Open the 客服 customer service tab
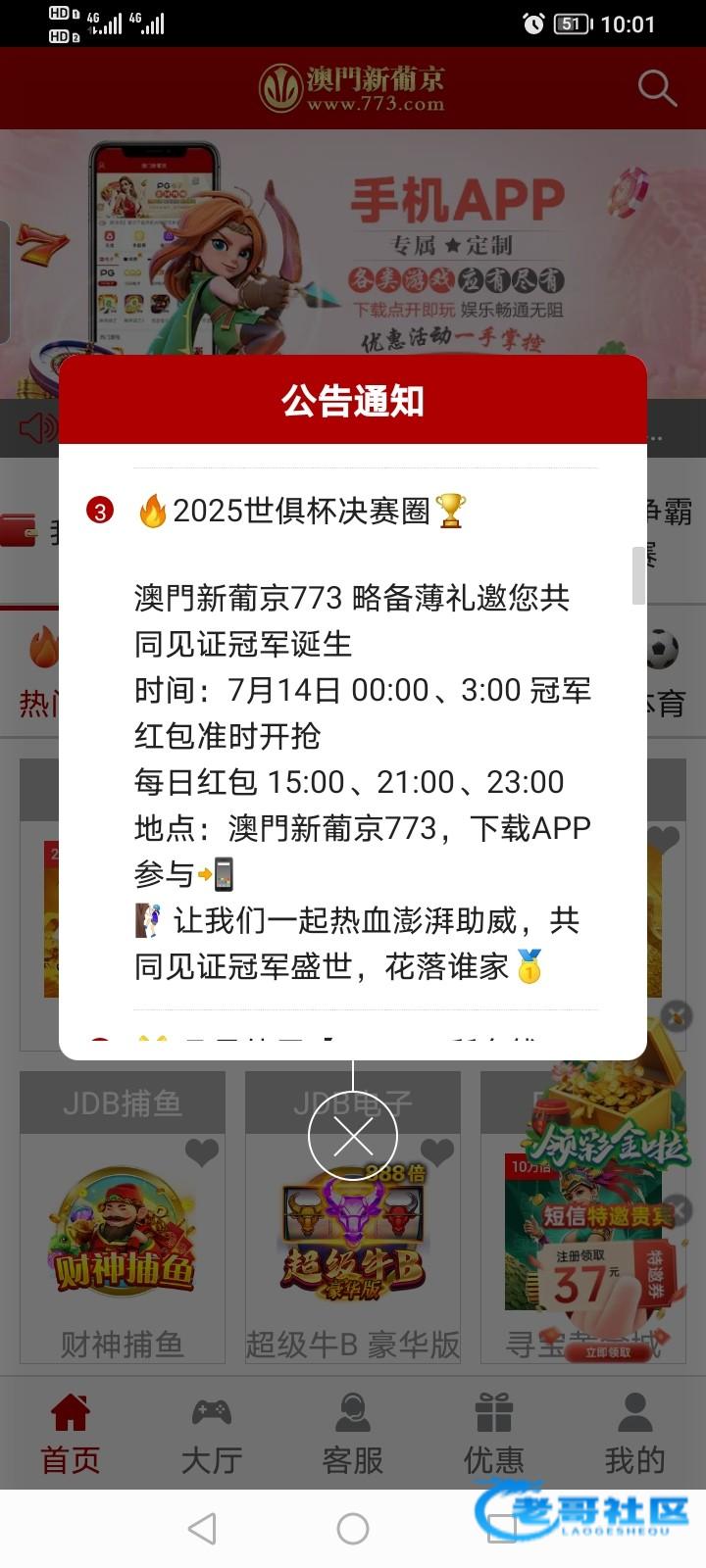 point(352,1434)
